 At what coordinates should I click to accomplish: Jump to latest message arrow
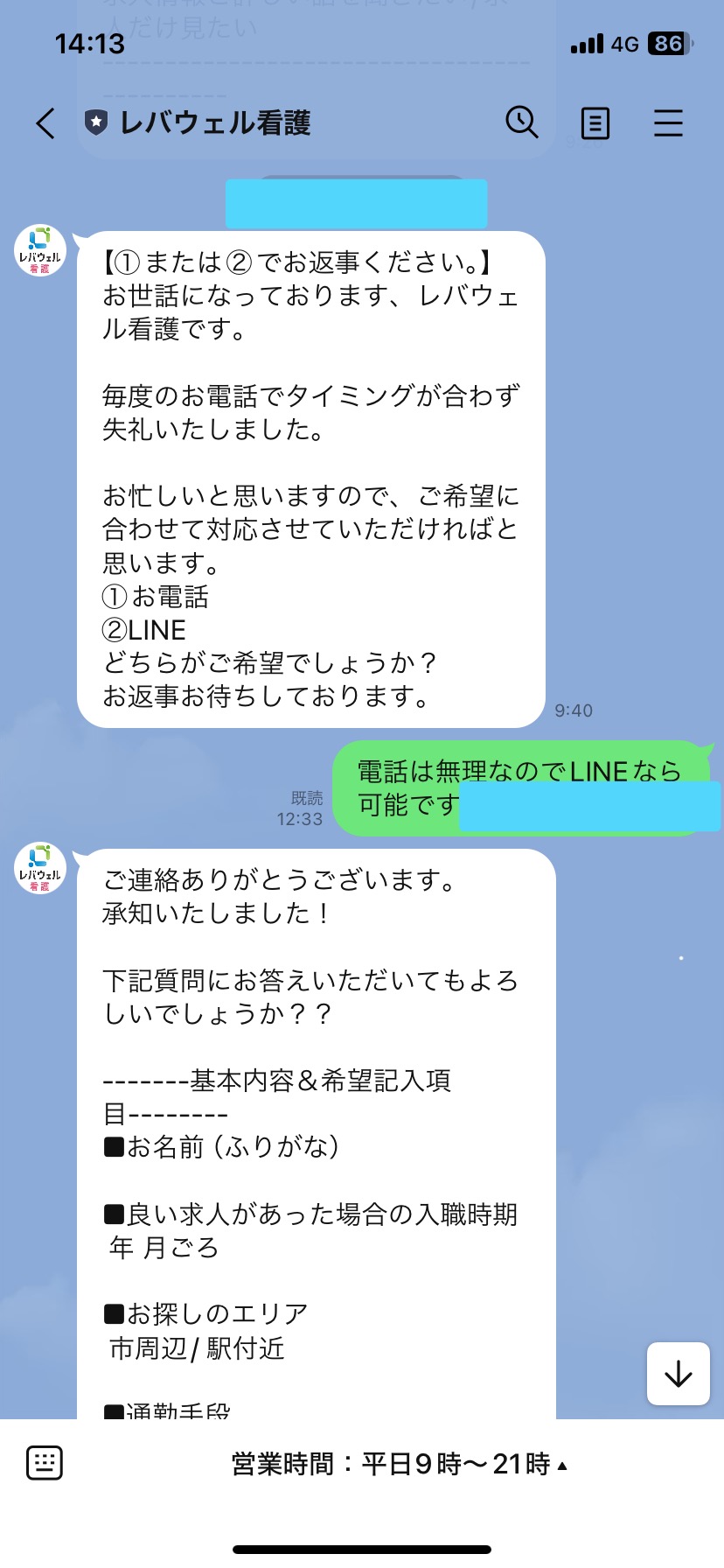pyautogui.click(x=678, y=1374)
